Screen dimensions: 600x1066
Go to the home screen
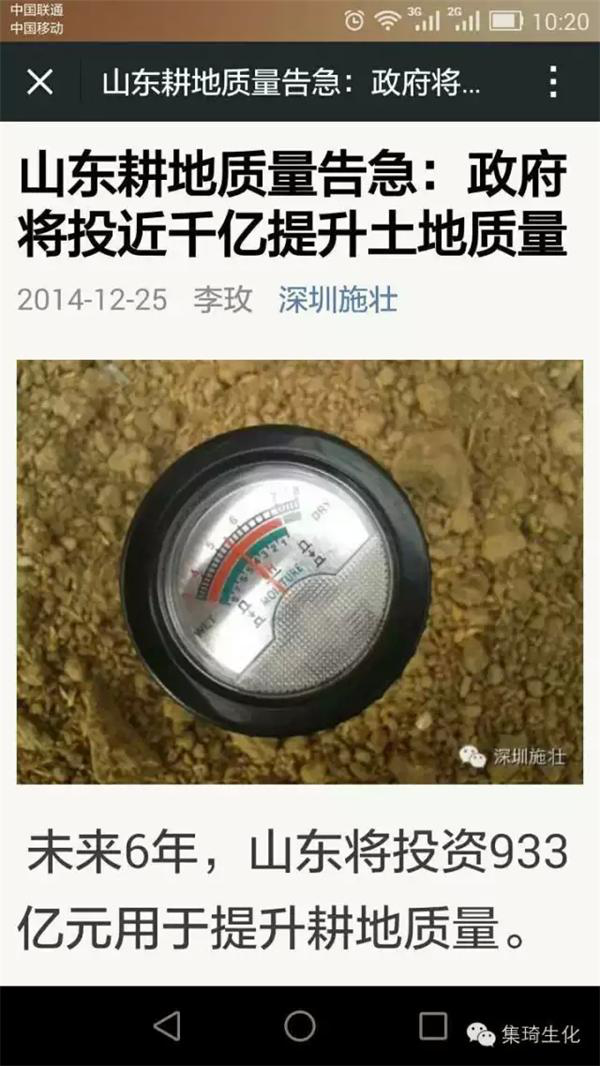pos(300,1026)
